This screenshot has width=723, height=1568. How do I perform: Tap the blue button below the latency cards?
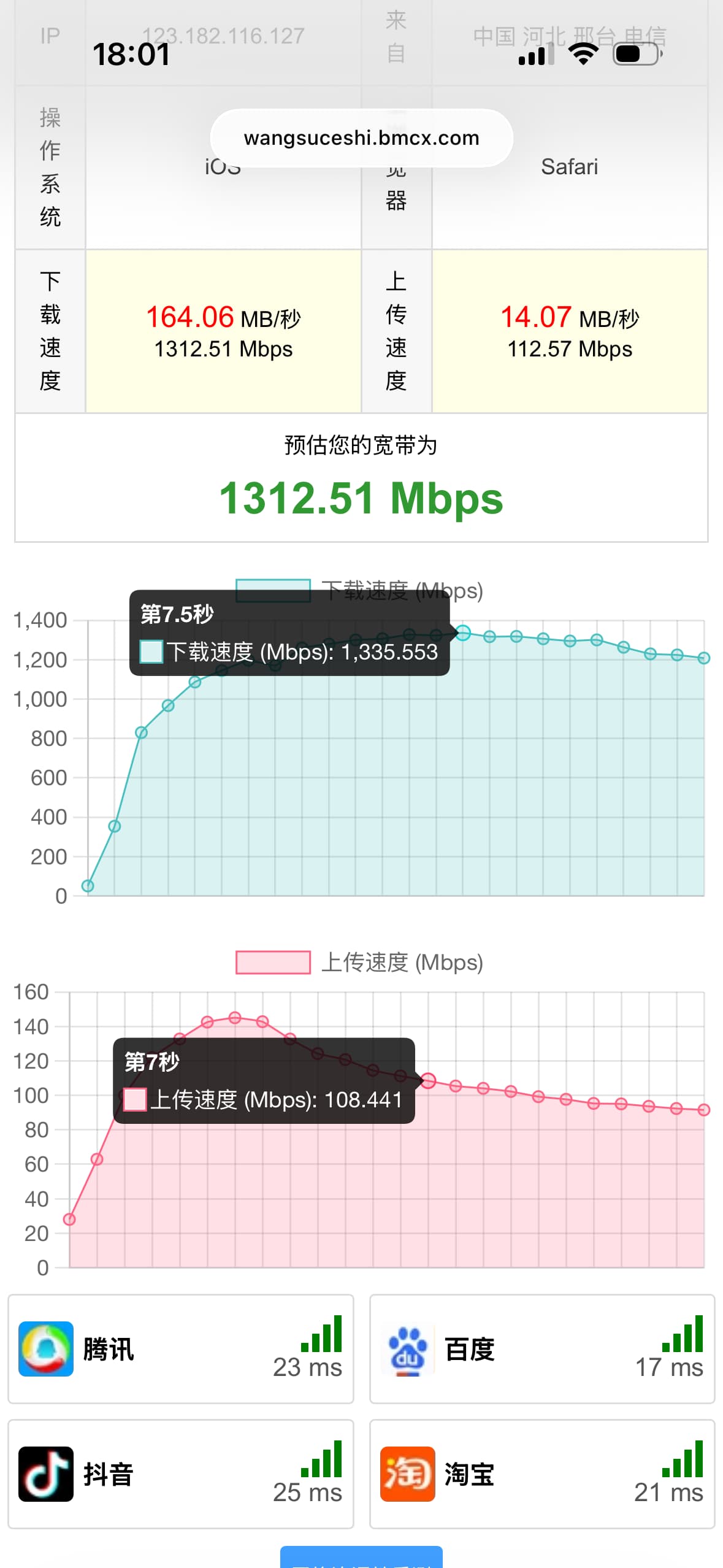[x=361, y=1558]
